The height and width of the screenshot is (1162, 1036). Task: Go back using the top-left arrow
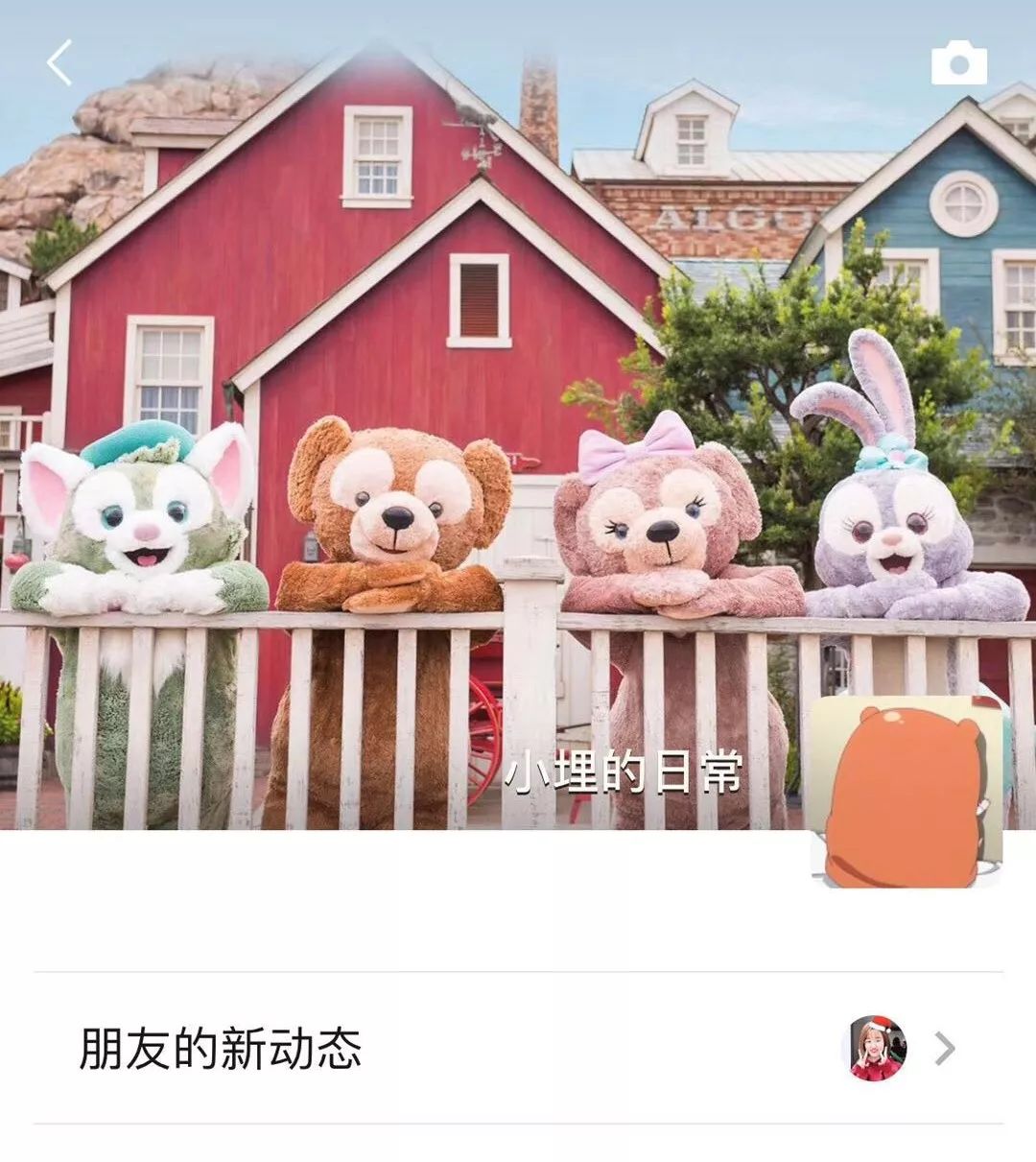click(59, 63)
